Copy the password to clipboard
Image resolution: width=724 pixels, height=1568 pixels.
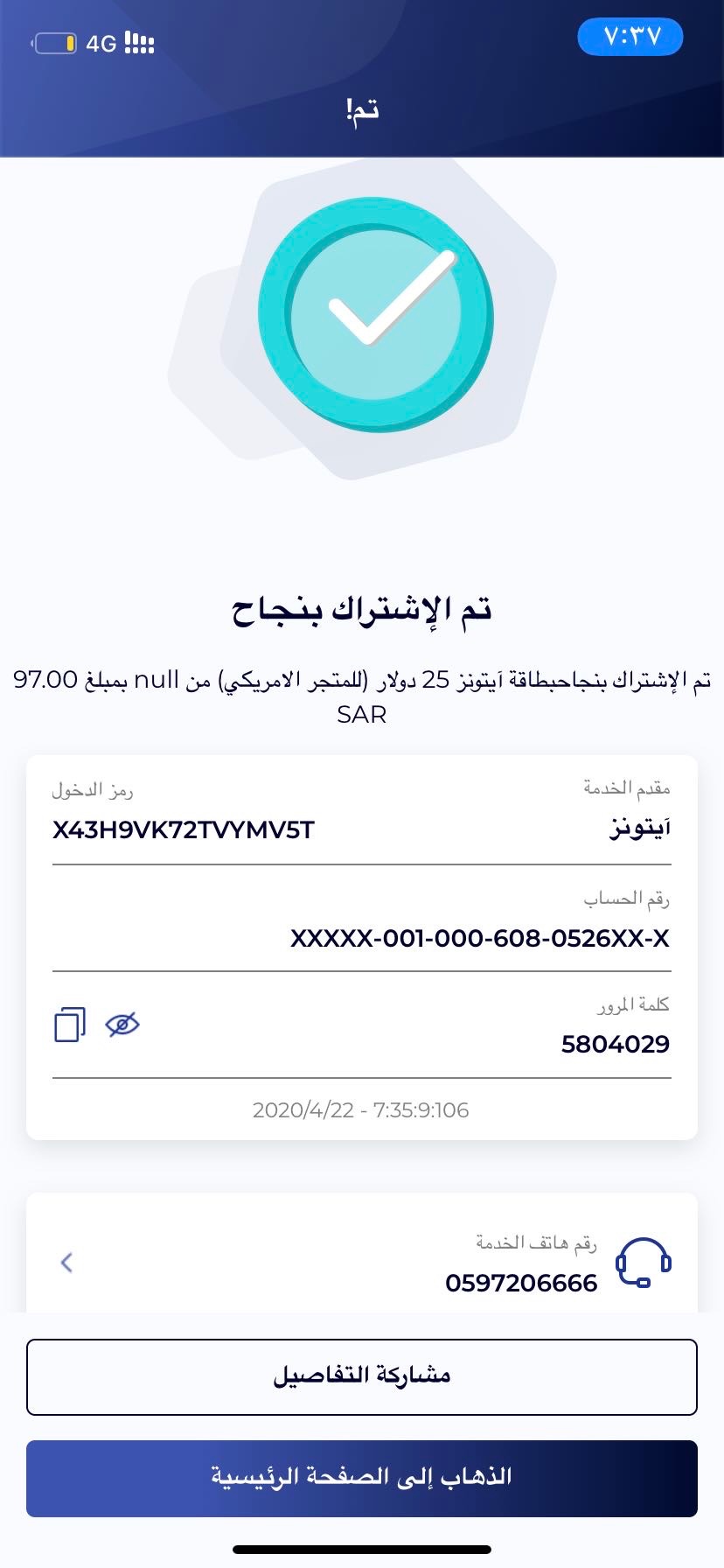pos(70,1025)
